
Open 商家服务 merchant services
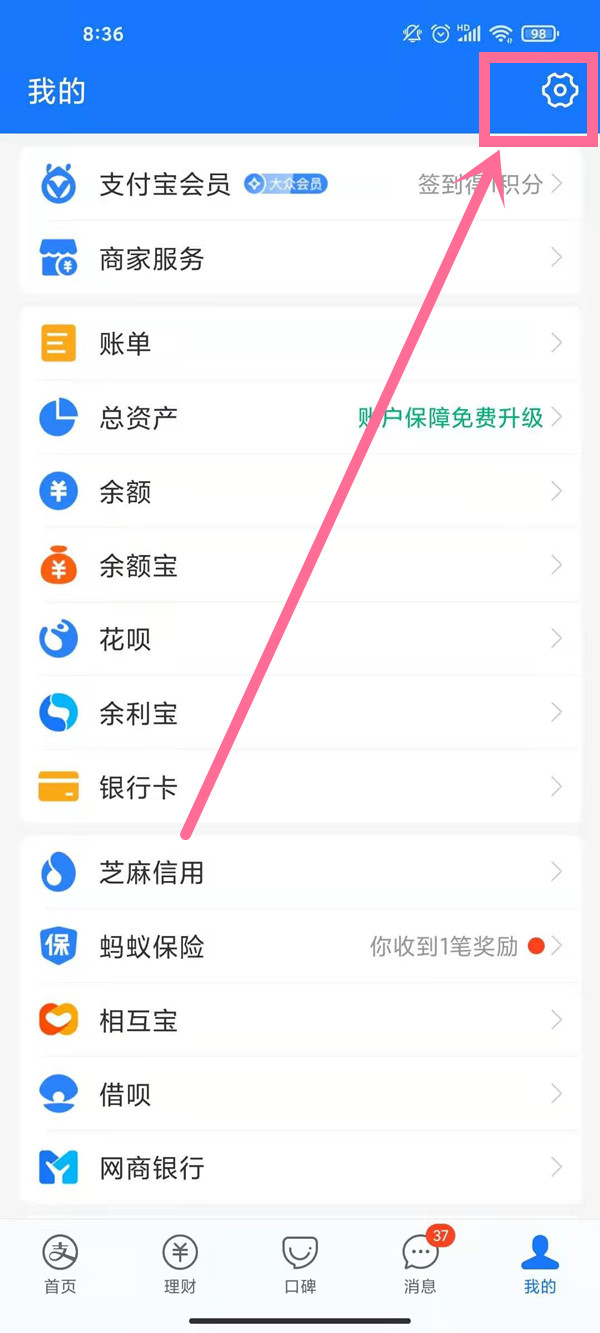(x=300, y=259)
